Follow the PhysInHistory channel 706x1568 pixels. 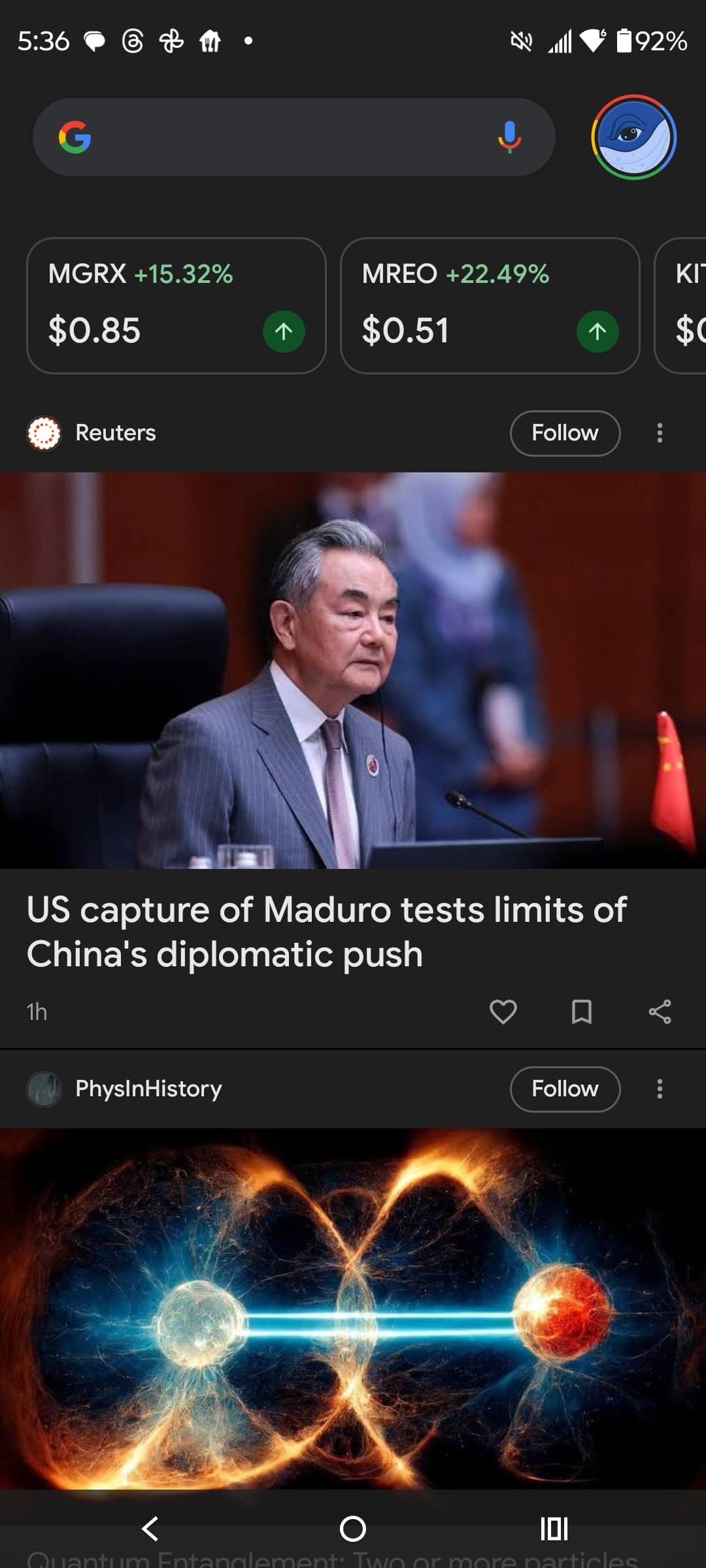click(x=565, y=1088)
